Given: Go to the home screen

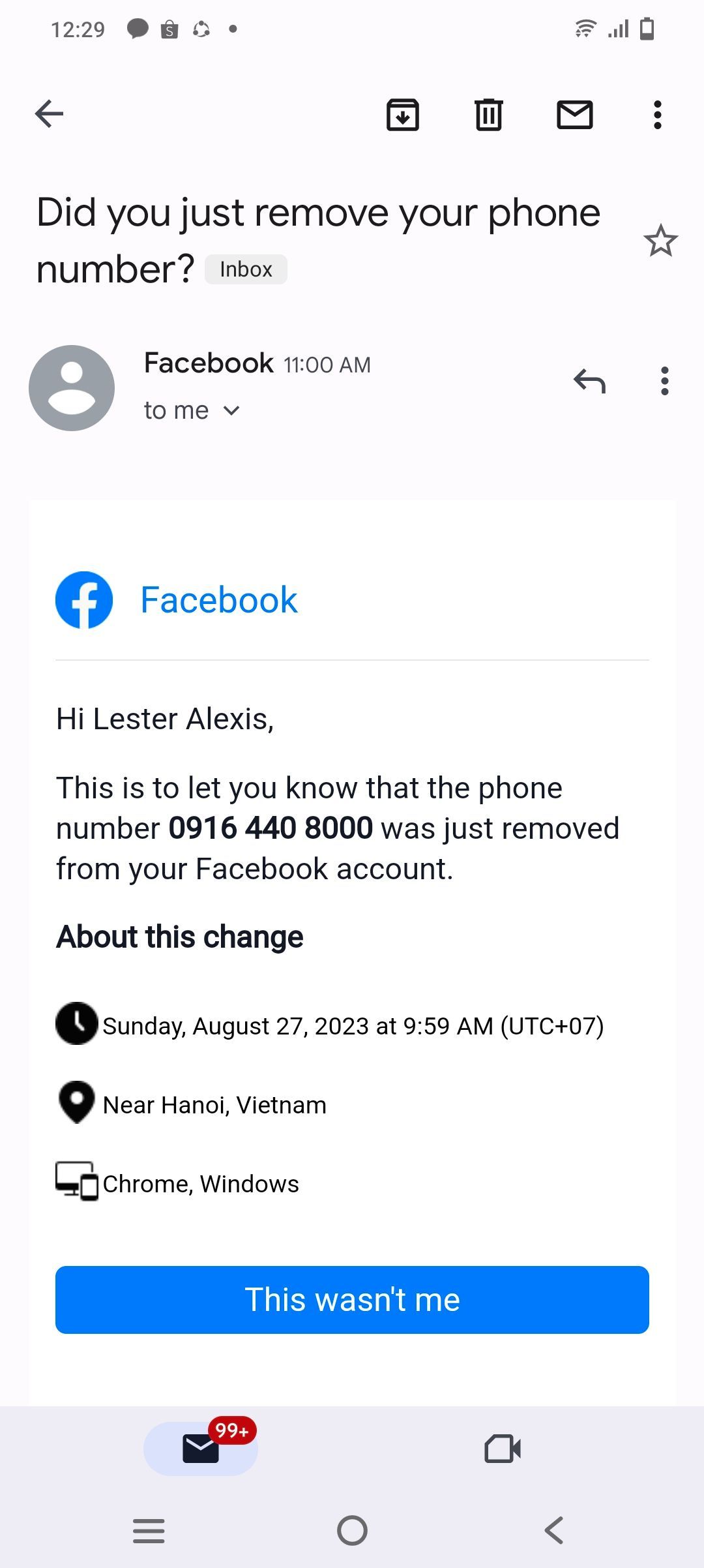Looking at the screenshot, I should [352, 1530].
